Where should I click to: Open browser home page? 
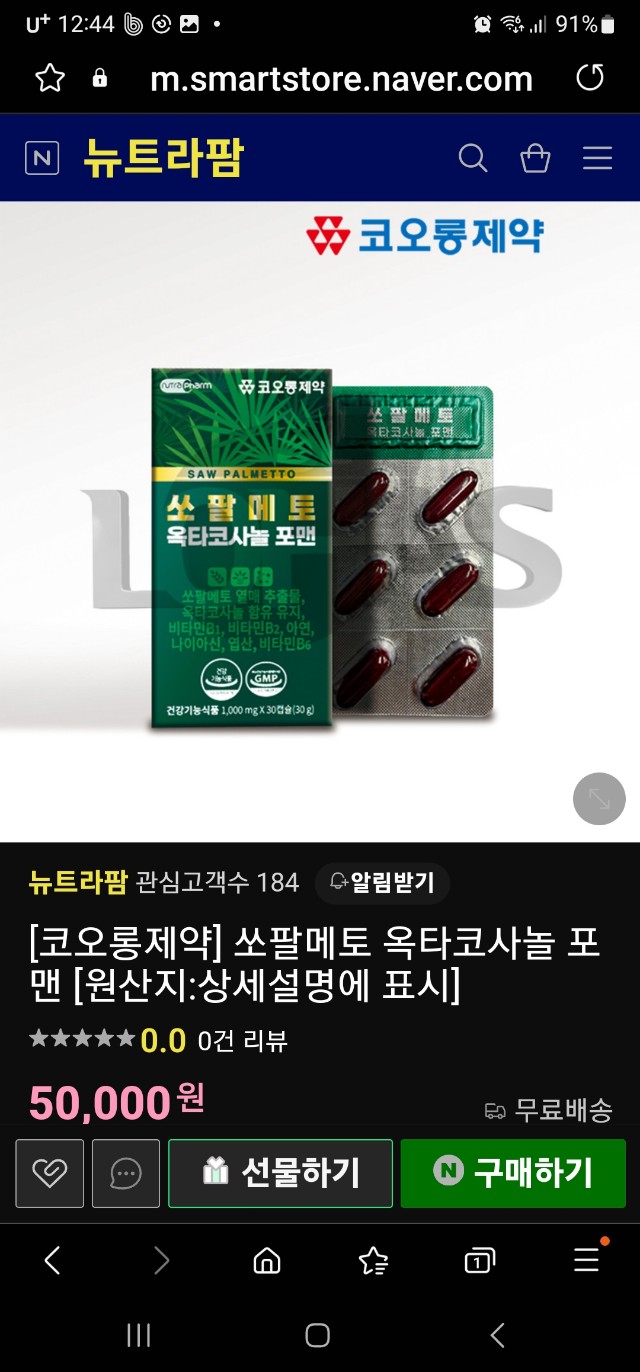(267, 1261)
